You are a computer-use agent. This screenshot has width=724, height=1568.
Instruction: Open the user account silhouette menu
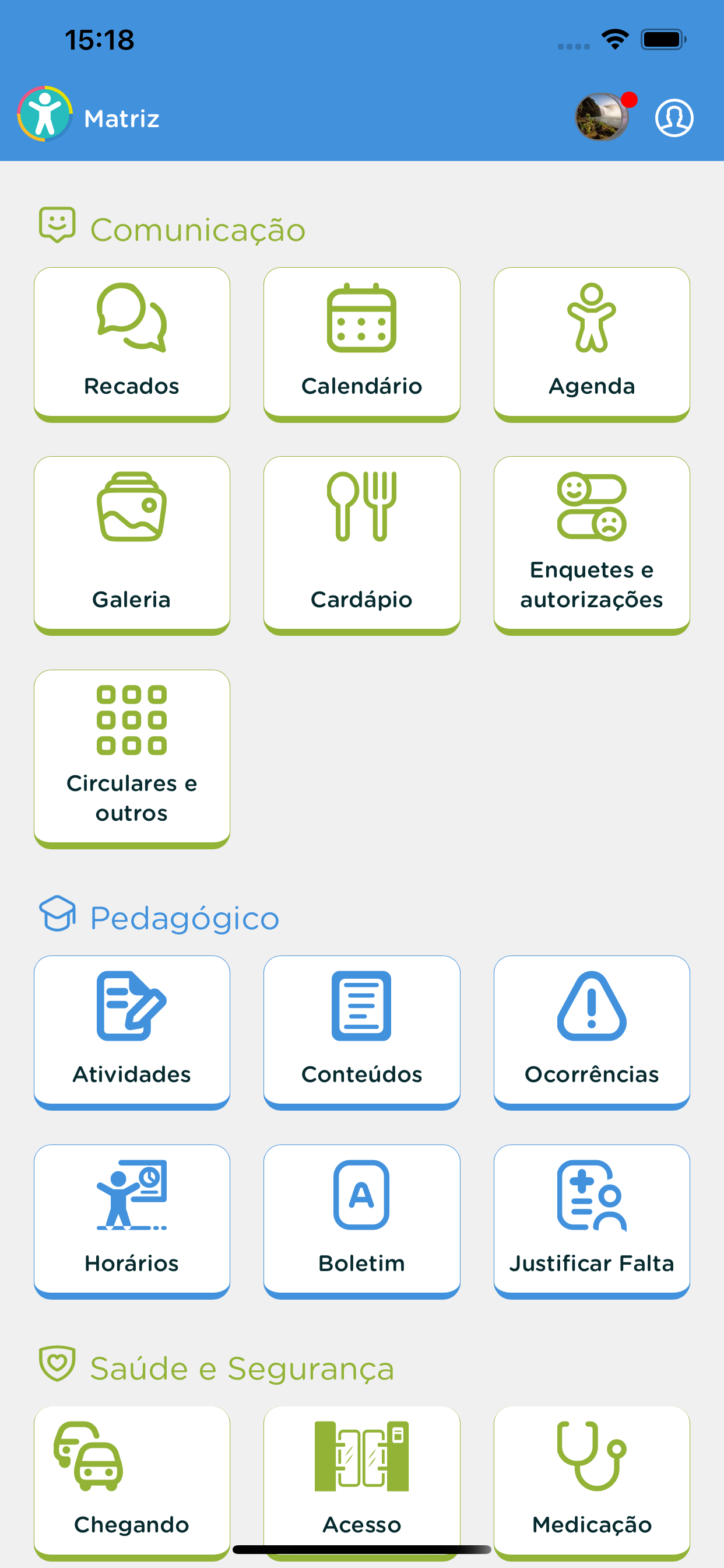(x=674, y=118)
